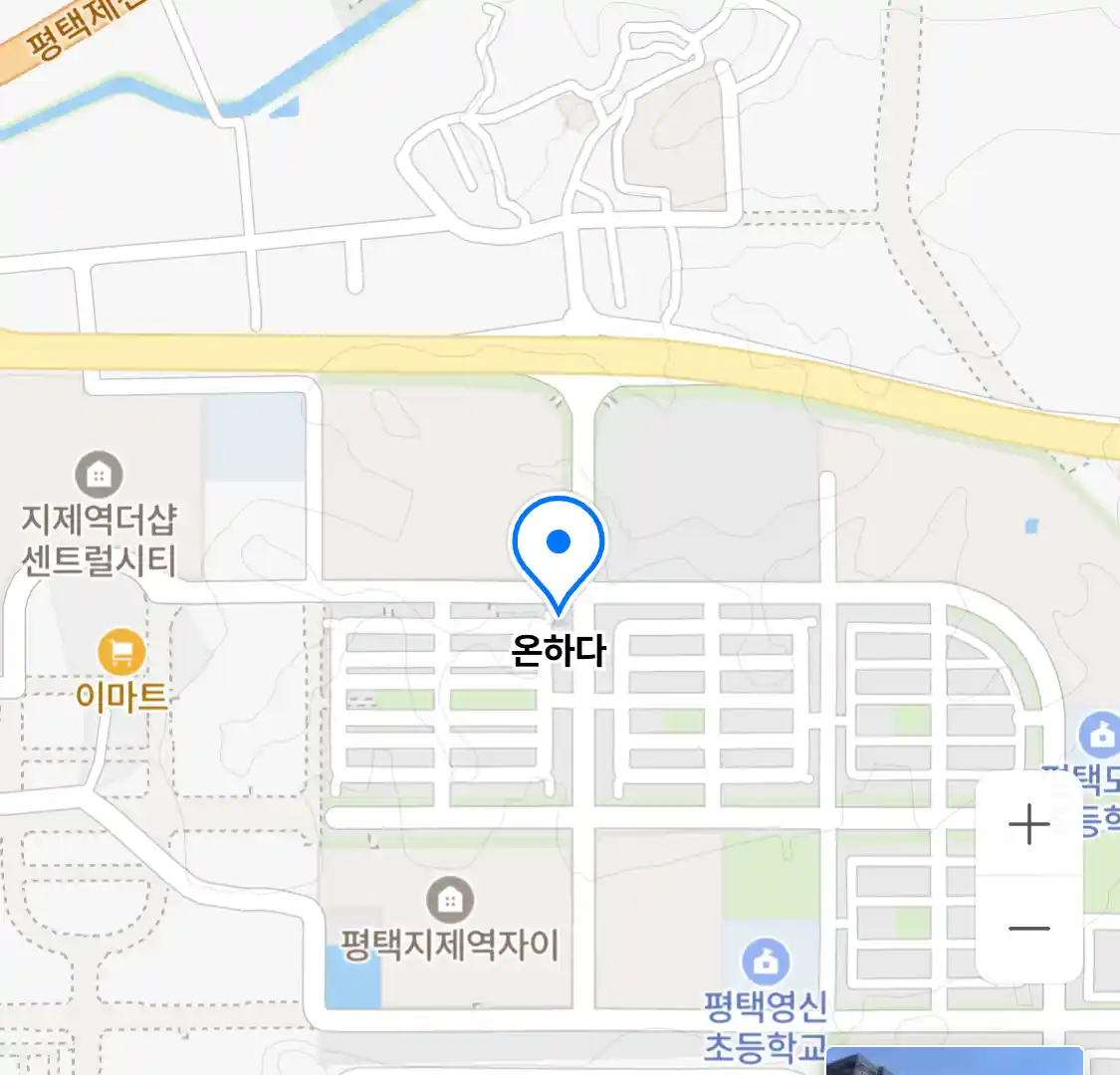Select the 지제역더샵센트럴시티 apartment marker
Screen dimensions: 1120x1075
tap(99, 474)
